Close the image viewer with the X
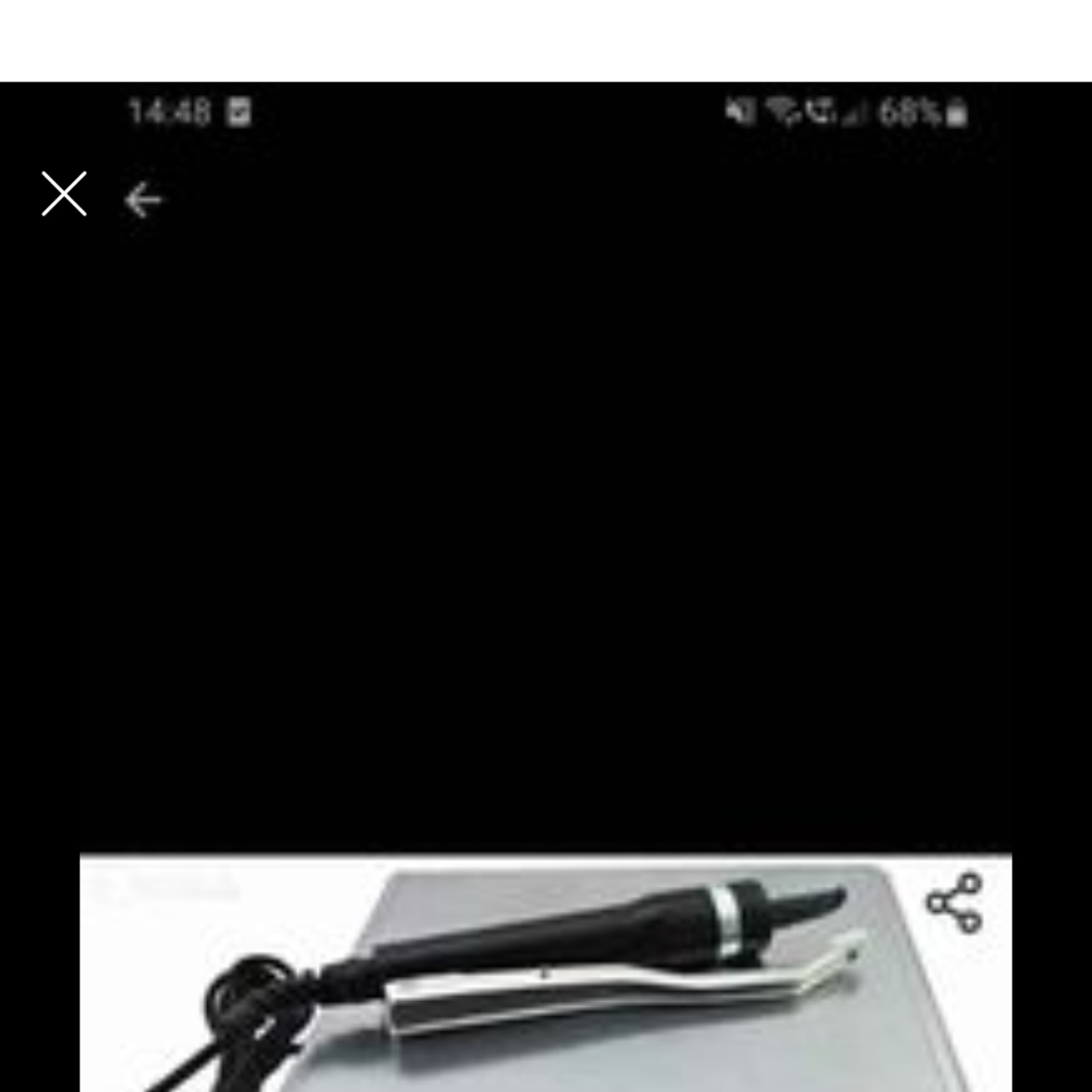 pos(64,194)
